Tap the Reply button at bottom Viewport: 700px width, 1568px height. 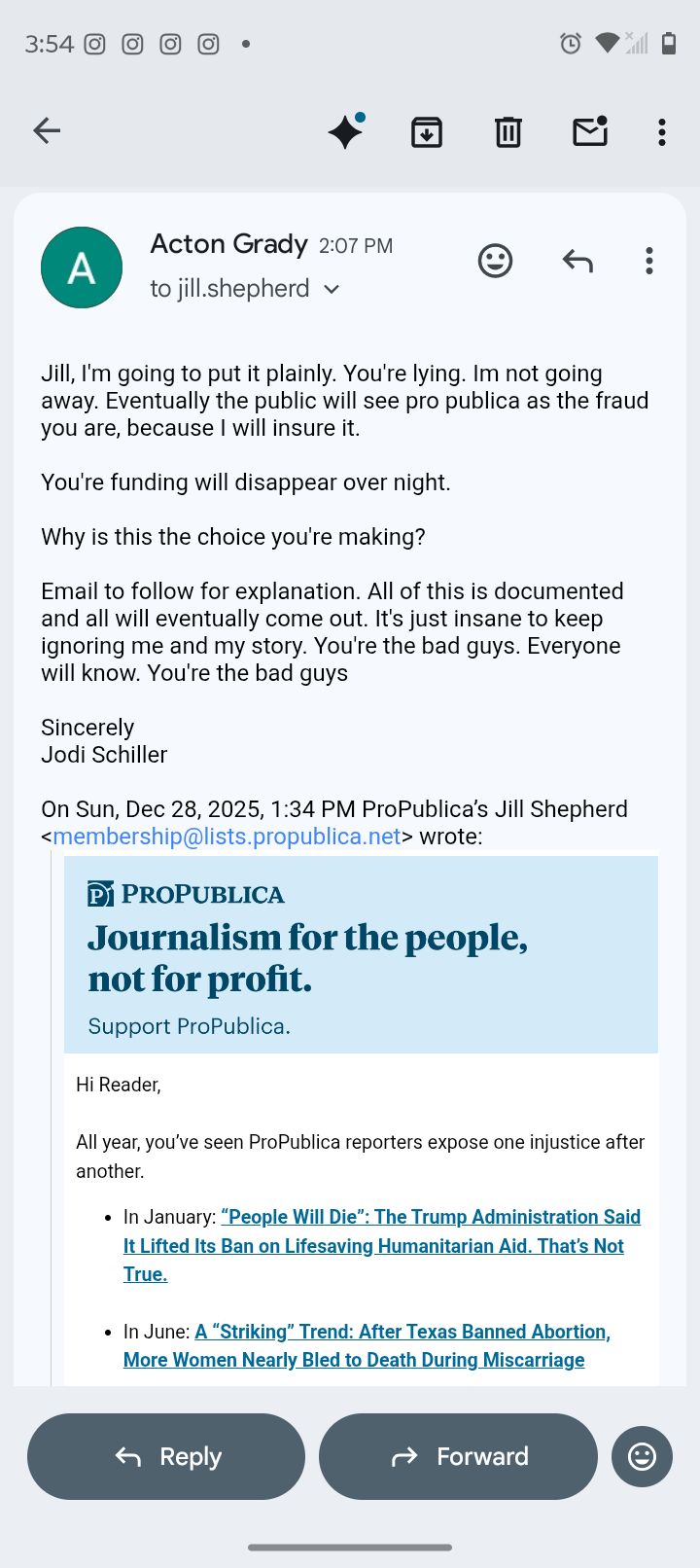tap(166, 1456)
